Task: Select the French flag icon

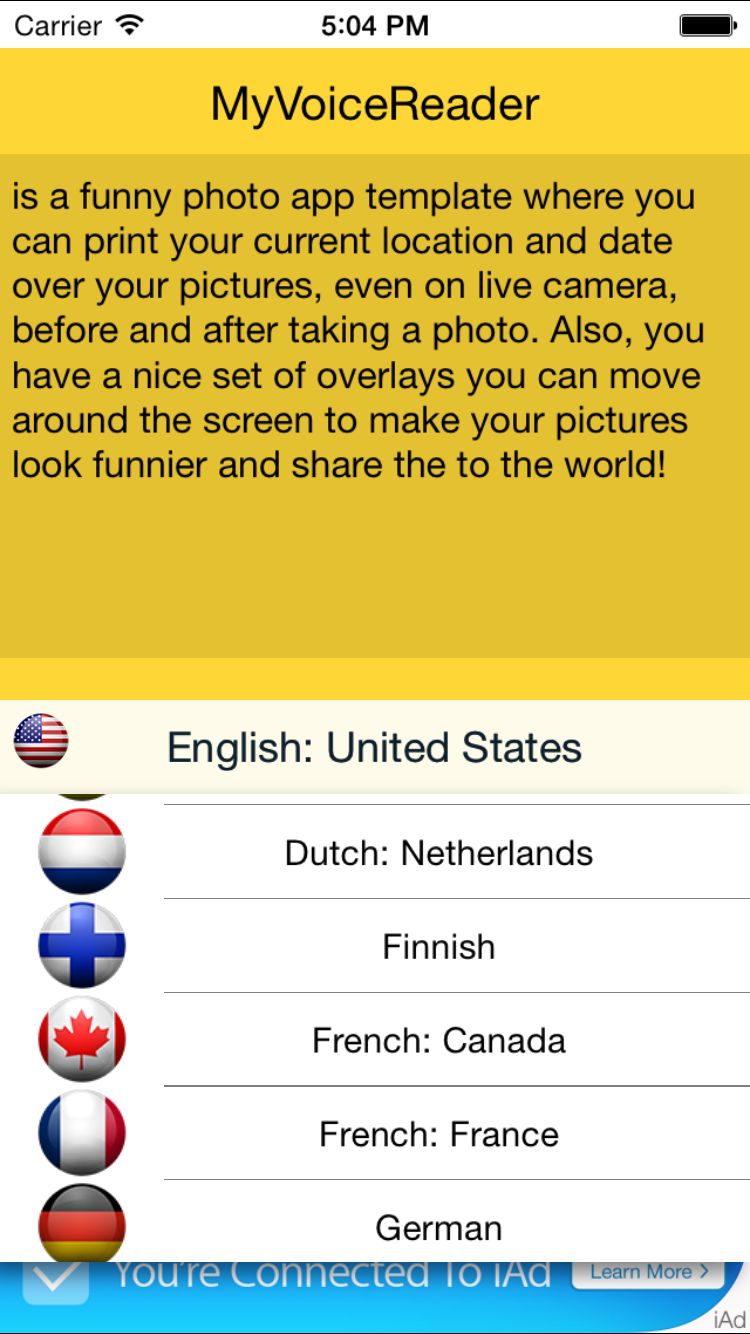Action: (82, 1133)
